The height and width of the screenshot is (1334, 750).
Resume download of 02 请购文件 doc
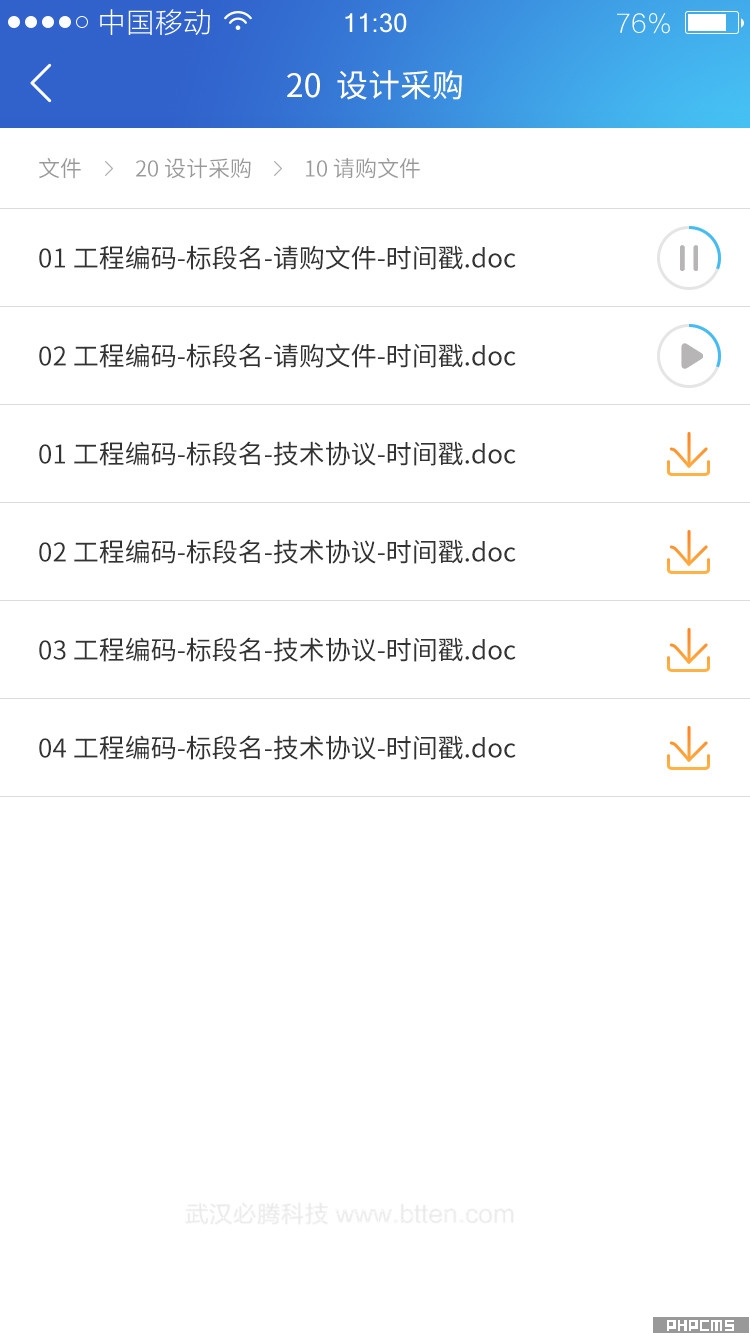[688, 356]
